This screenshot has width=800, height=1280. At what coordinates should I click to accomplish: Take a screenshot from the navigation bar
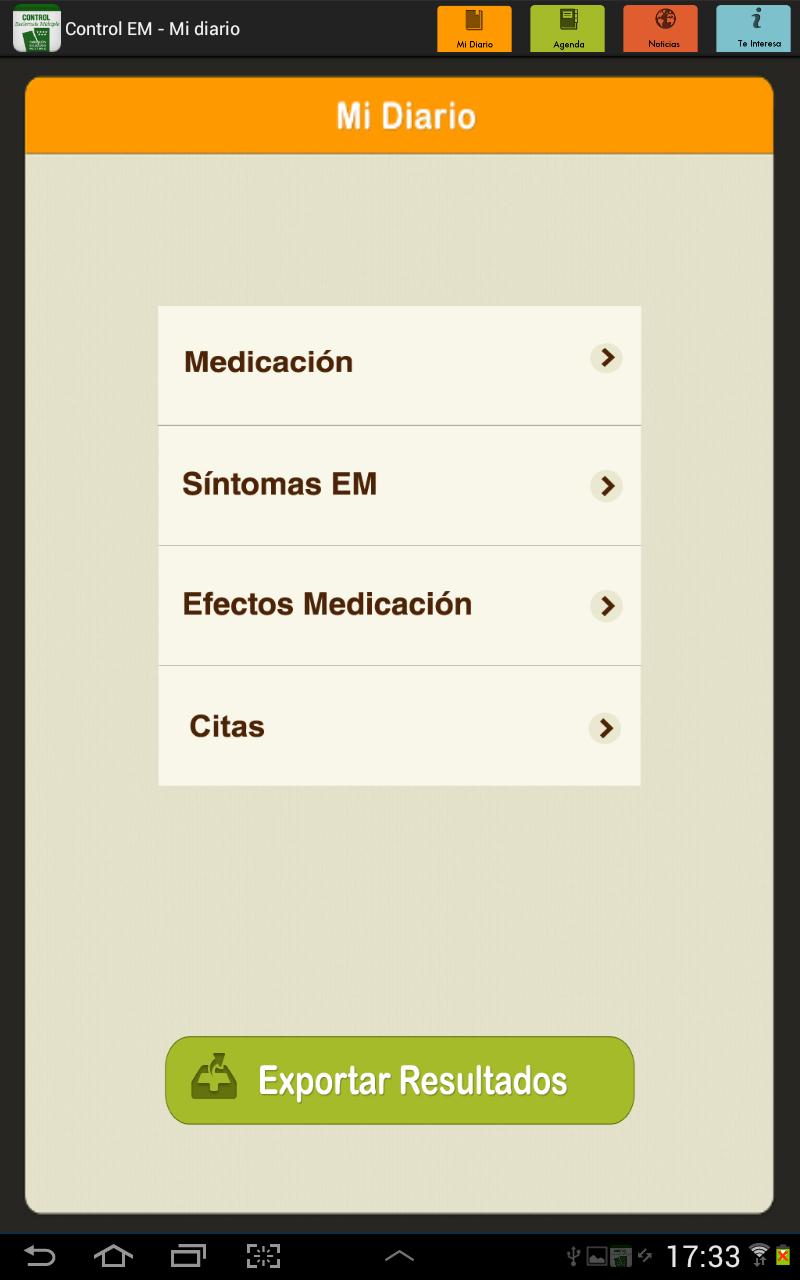(x=263, y=1256)
